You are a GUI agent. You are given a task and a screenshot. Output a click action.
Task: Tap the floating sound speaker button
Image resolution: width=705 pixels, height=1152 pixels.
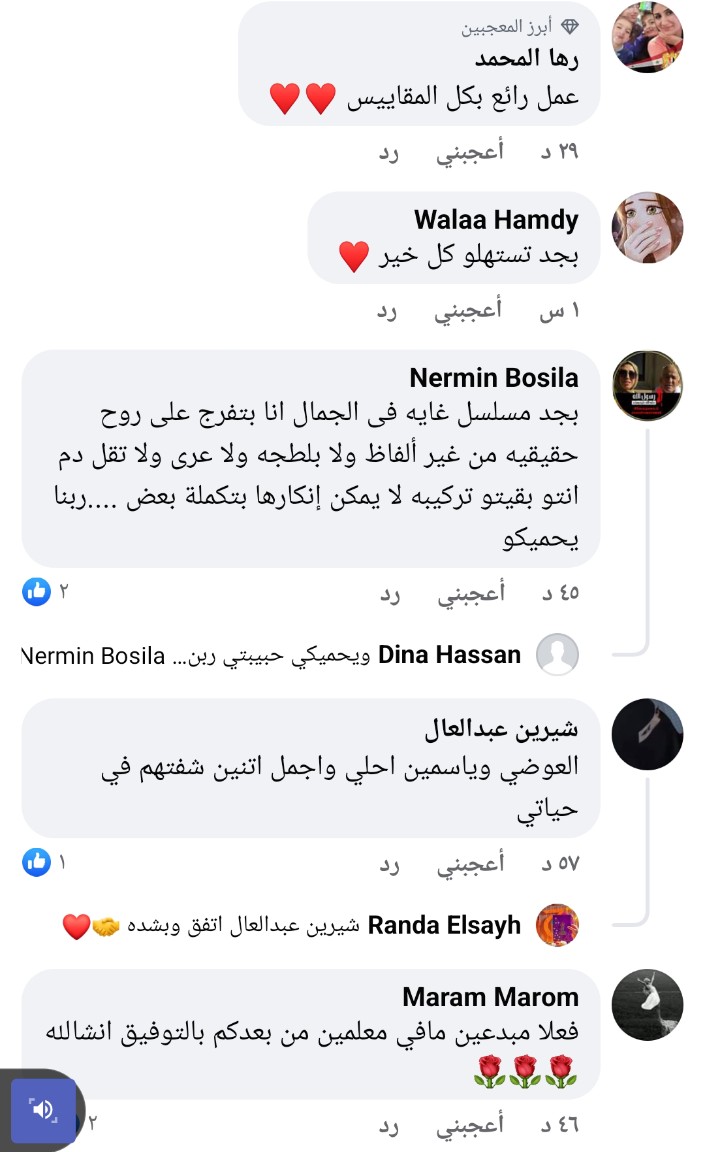(43, 1108)
